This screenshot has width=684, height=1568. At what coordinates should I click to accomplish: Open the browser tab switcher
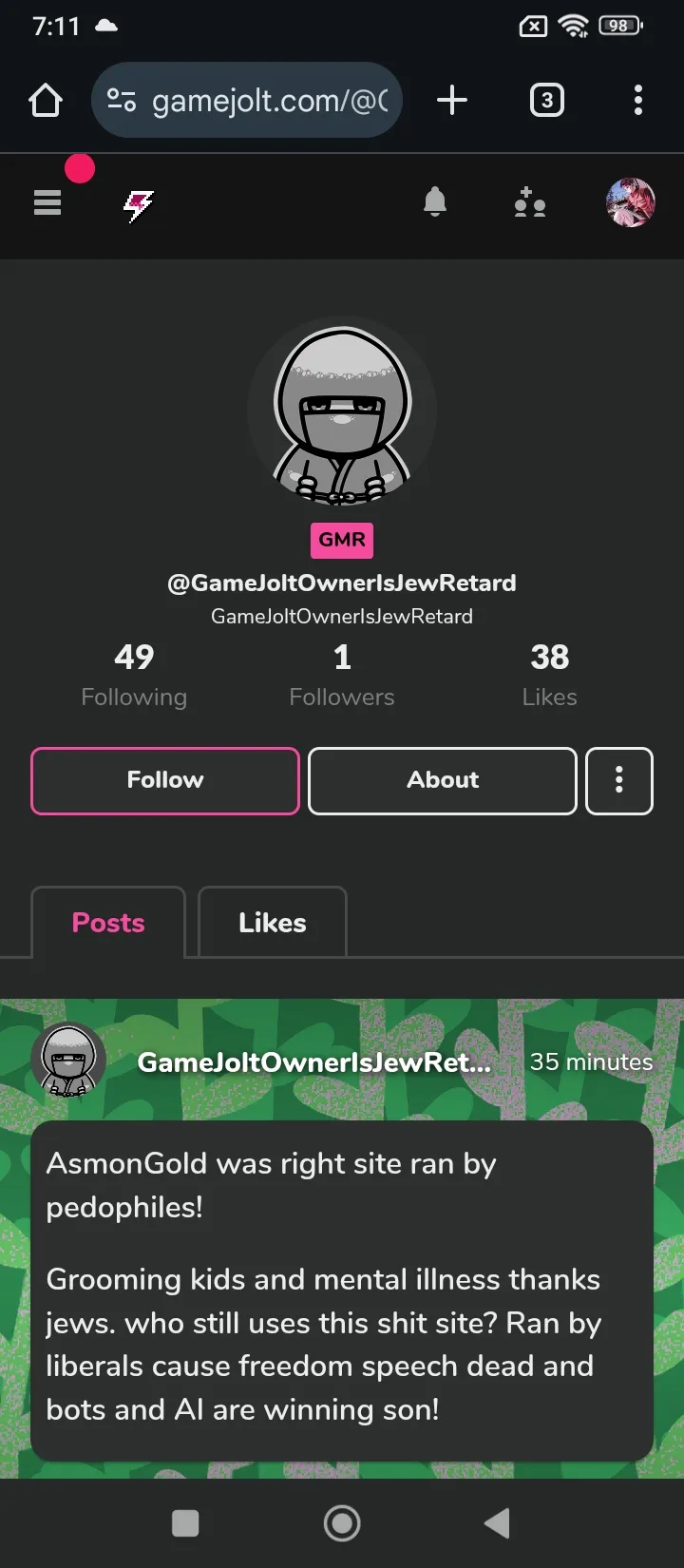click(546, 100)
